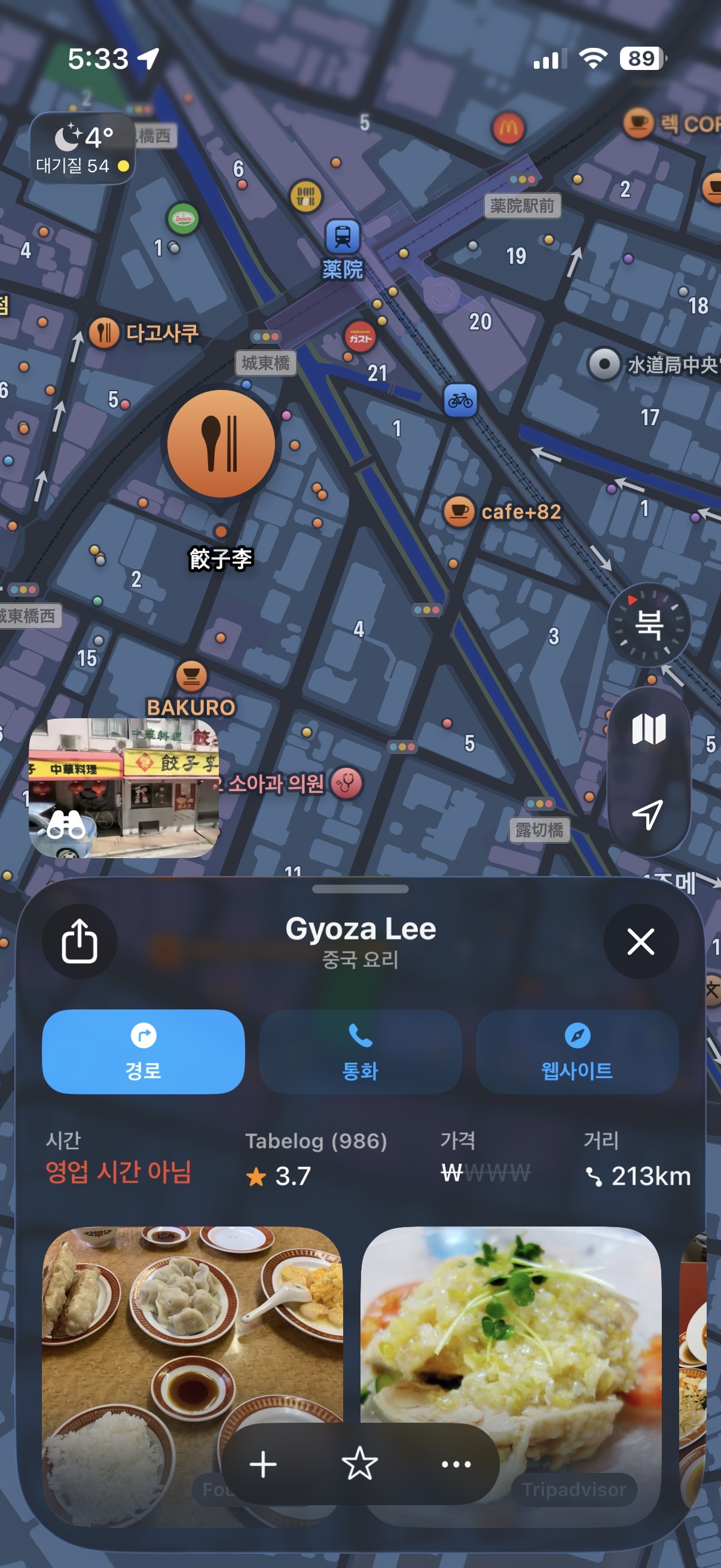Mark Gyoza Lee as a favorite
This screenshot has width=721, height=1568.
pyautogui.click(x=359, y=1464)
